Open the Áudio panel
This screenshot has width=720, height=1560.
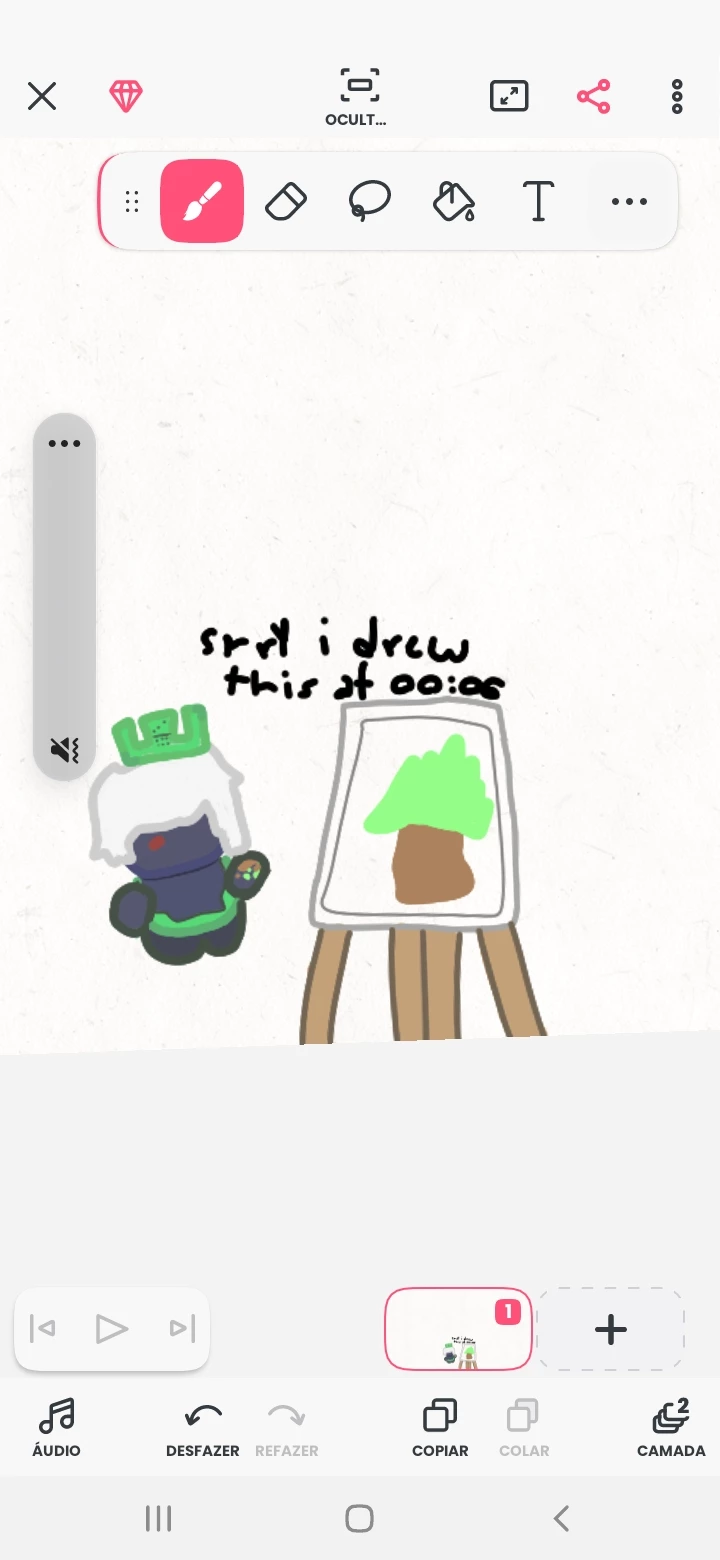(56, 1428)
